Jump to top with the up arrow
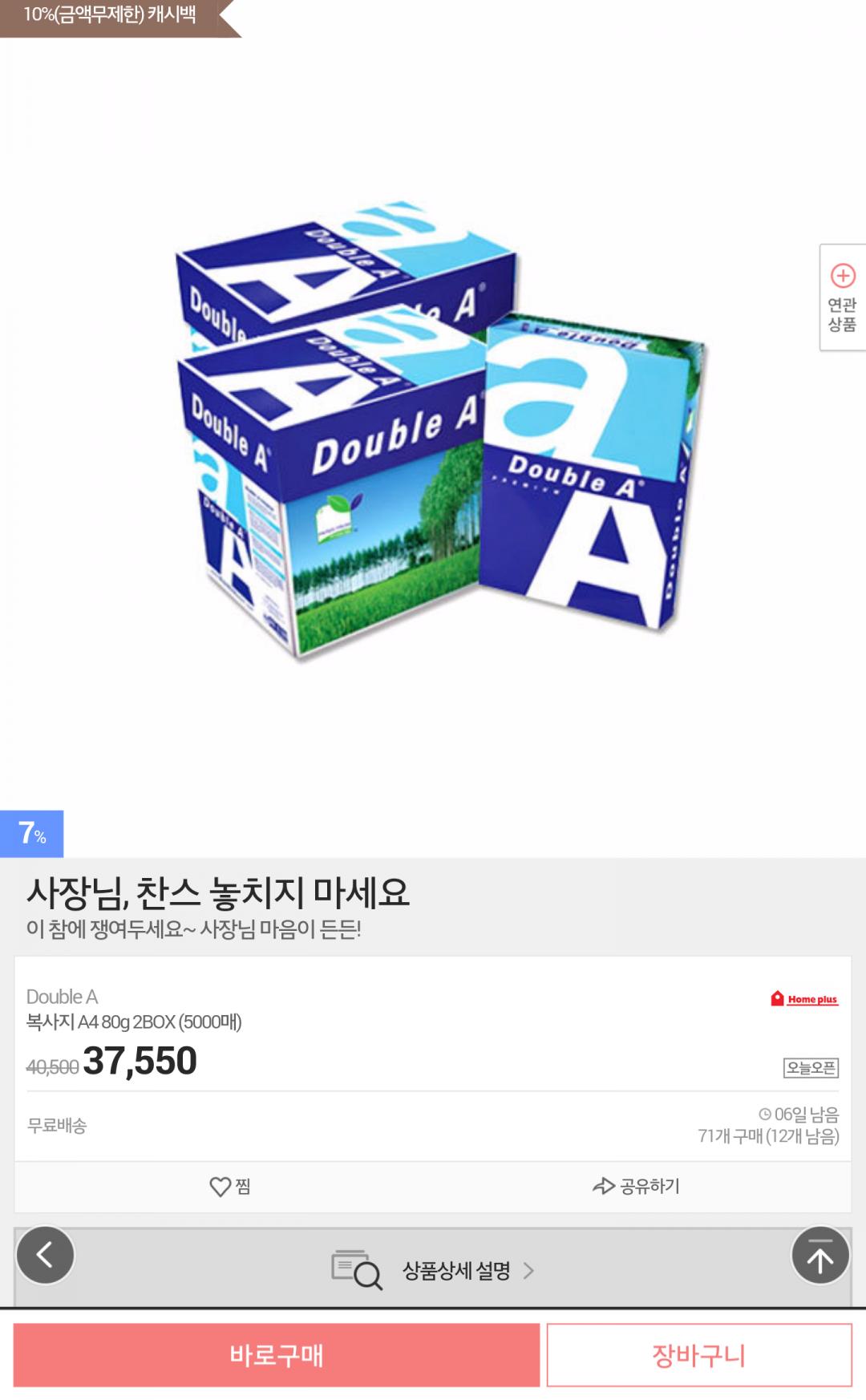866x1400 pixels. (819, 1256)
